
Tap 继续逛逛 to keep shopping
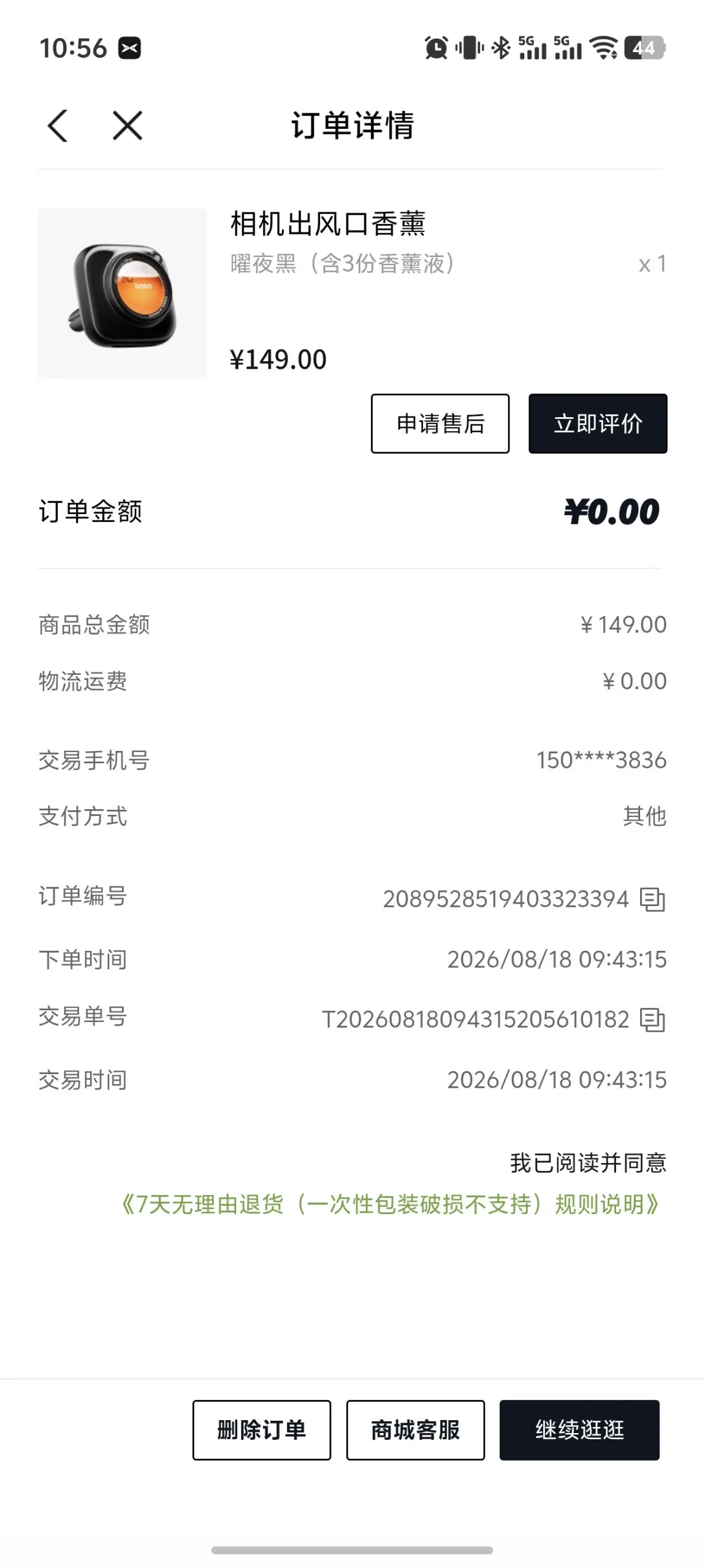pos(579,1430)
